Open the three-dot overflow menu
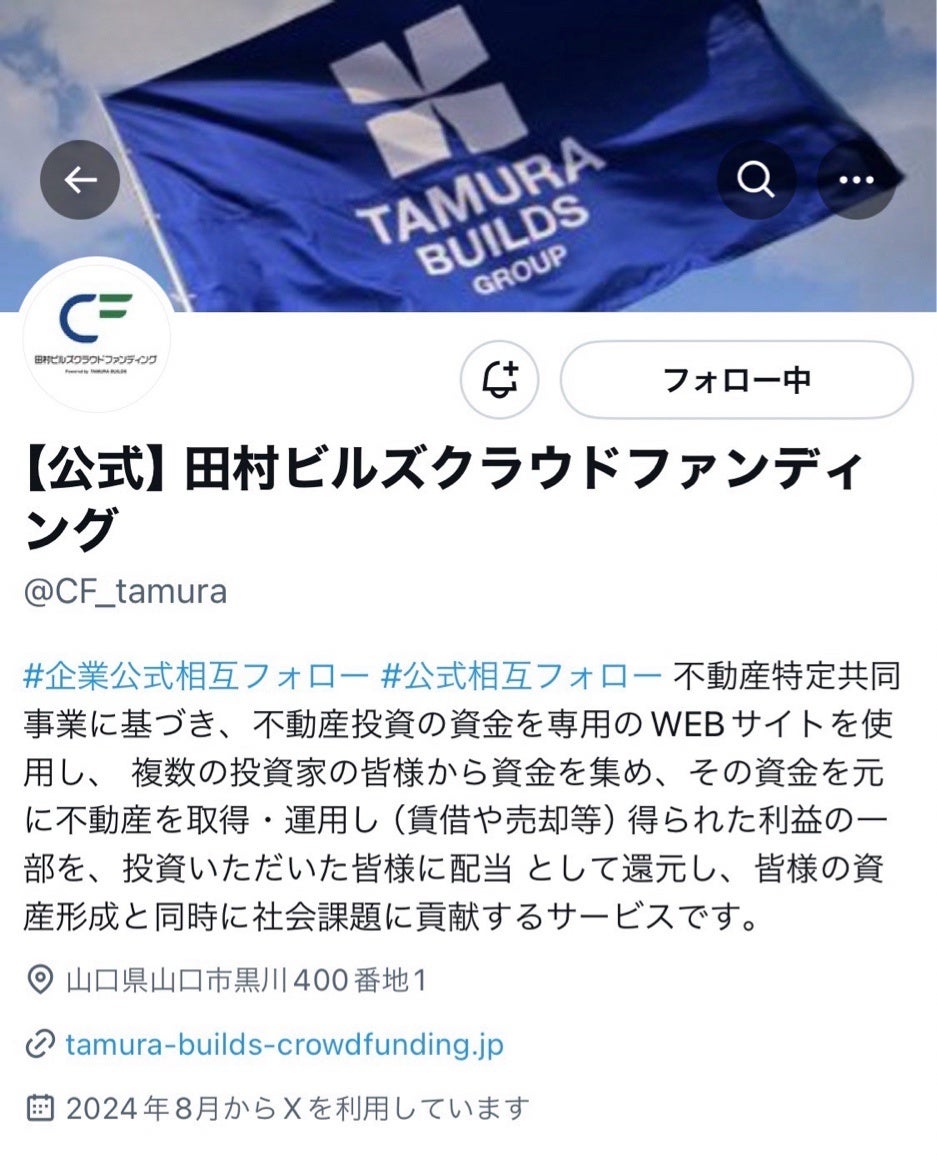This screenshot has height=1159, width=937. coord(856,180)
